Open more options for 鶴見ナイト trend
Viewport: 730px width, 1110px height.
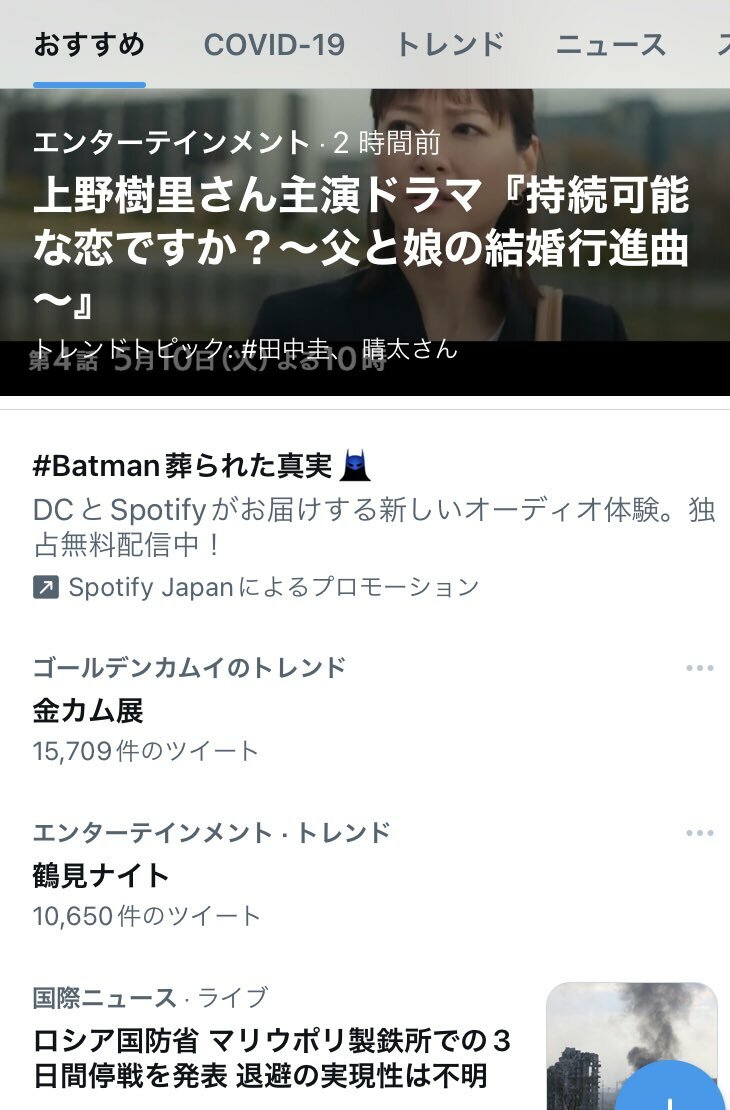(699, 833)
